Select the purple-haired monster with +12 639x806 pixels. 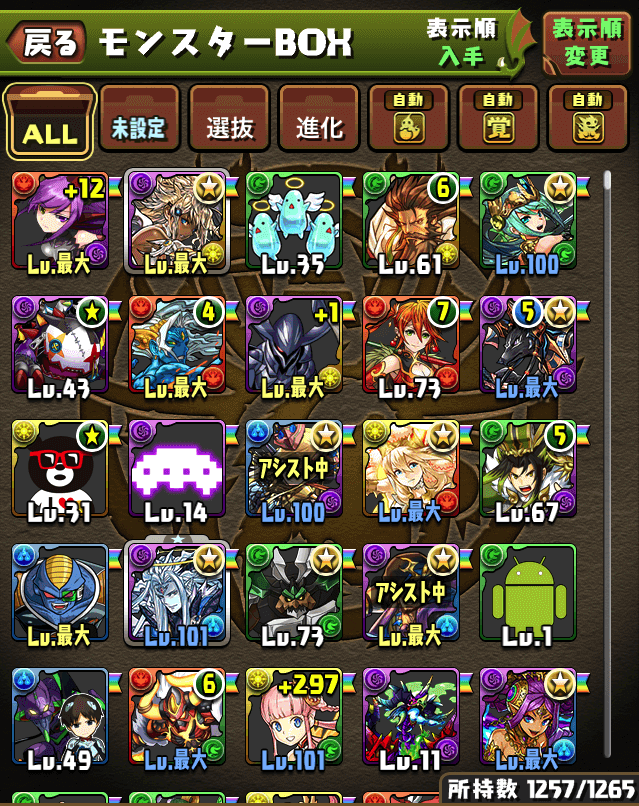(60, 222)
